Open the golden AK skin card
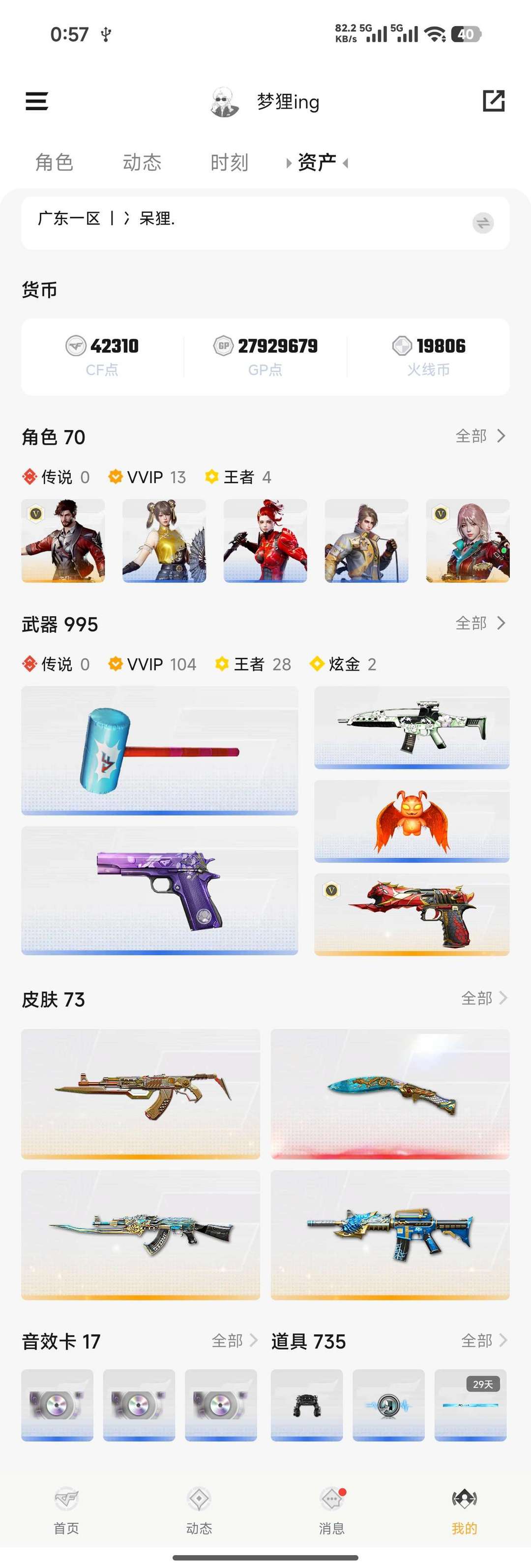 point(141,1094)
